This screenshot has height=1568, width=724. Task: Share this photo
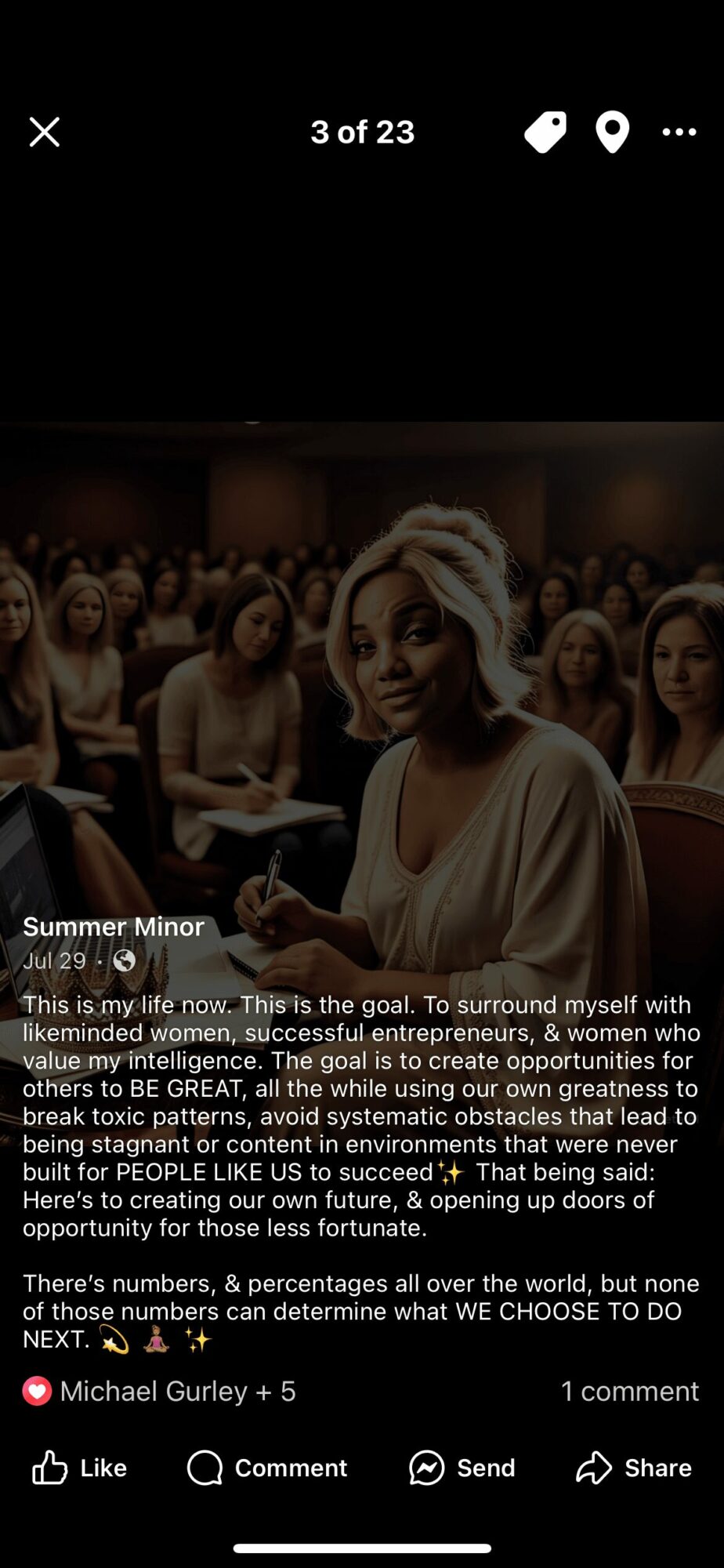coord(633,1468)
